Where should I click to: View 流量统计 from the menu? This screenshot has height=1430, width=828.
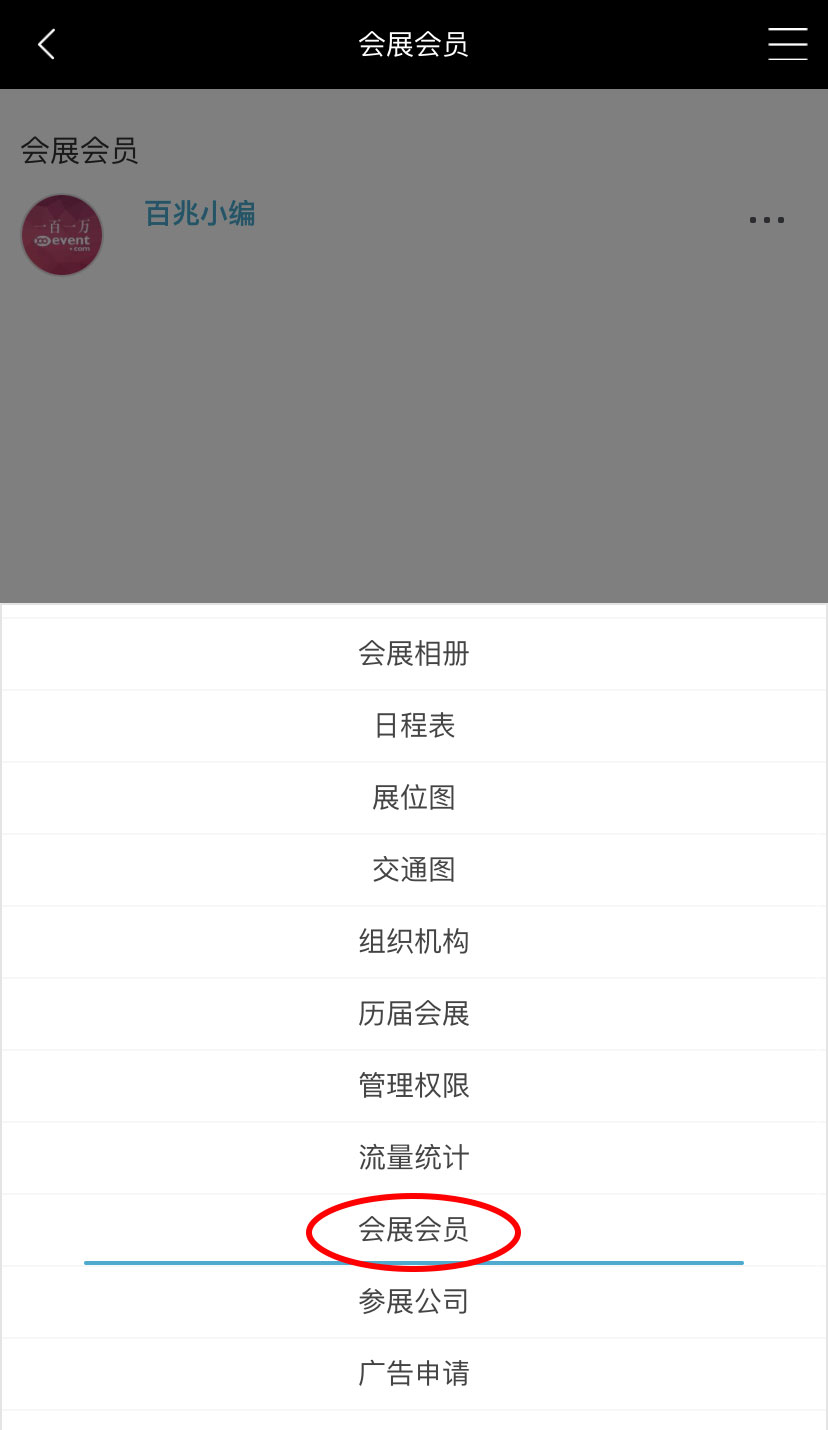click(x=414, y=1158)
